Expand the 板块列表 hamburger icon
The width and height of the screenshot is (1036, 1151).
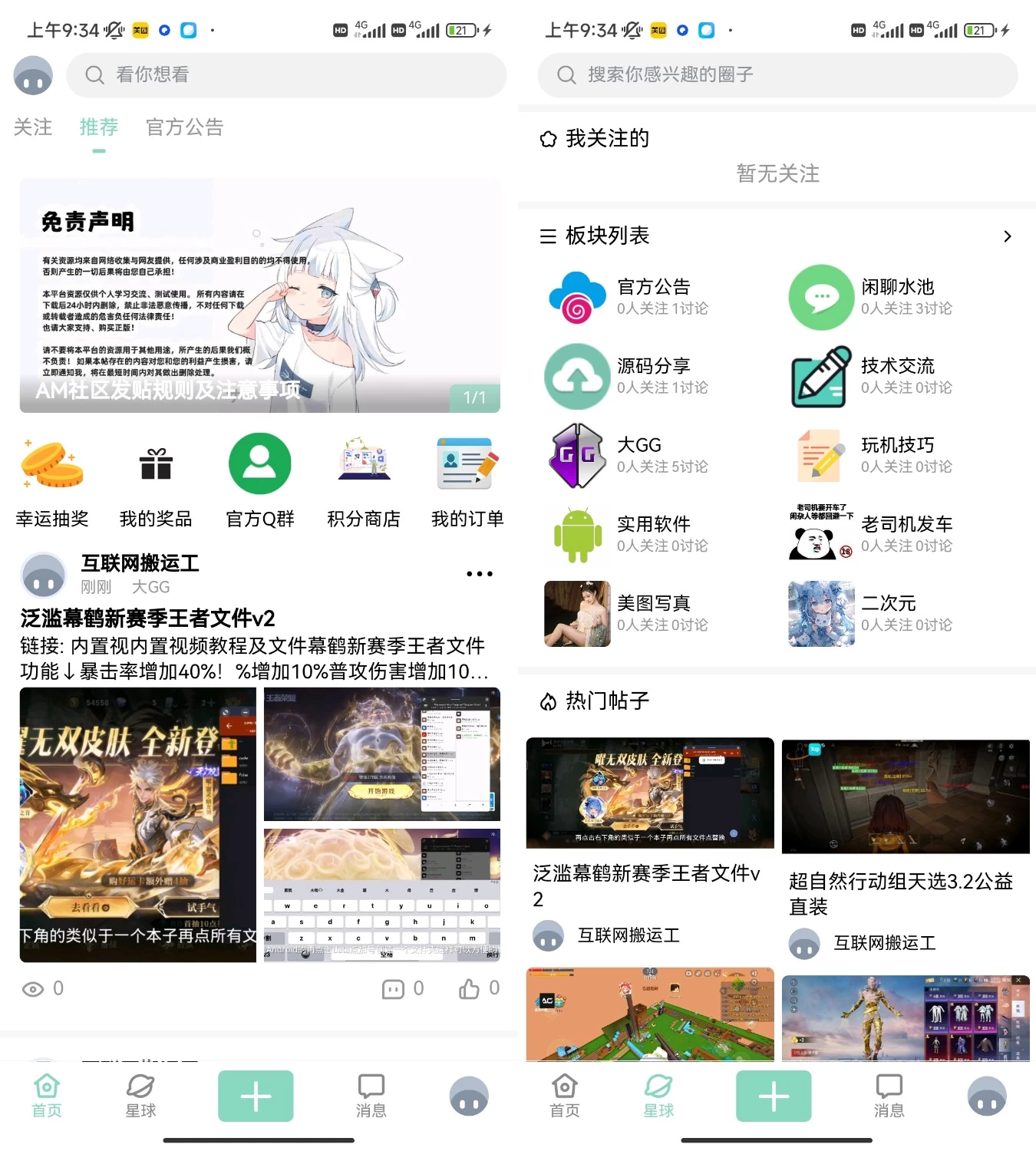(x=546, y=236)
